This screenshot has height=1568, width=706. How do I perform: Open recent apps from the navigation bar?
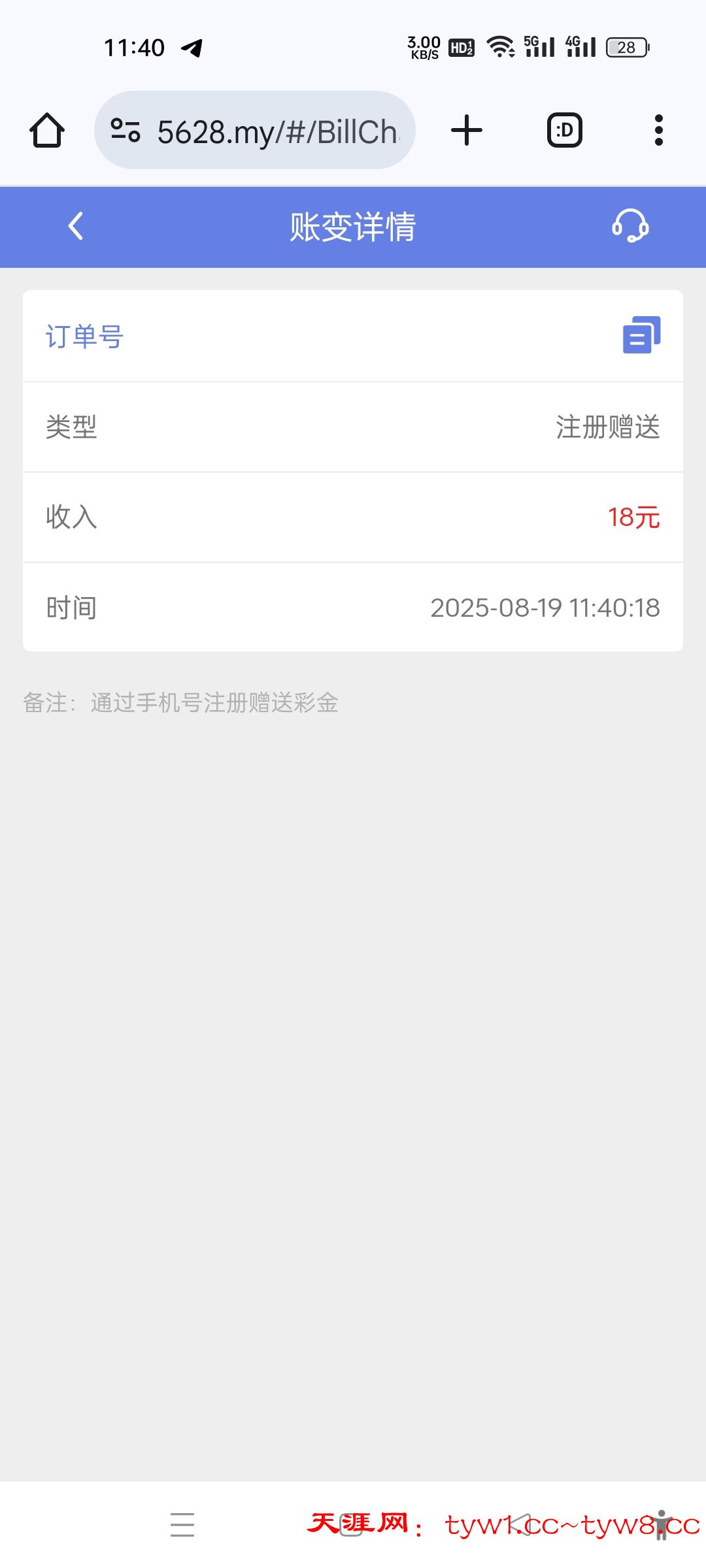click(182, 1525)
